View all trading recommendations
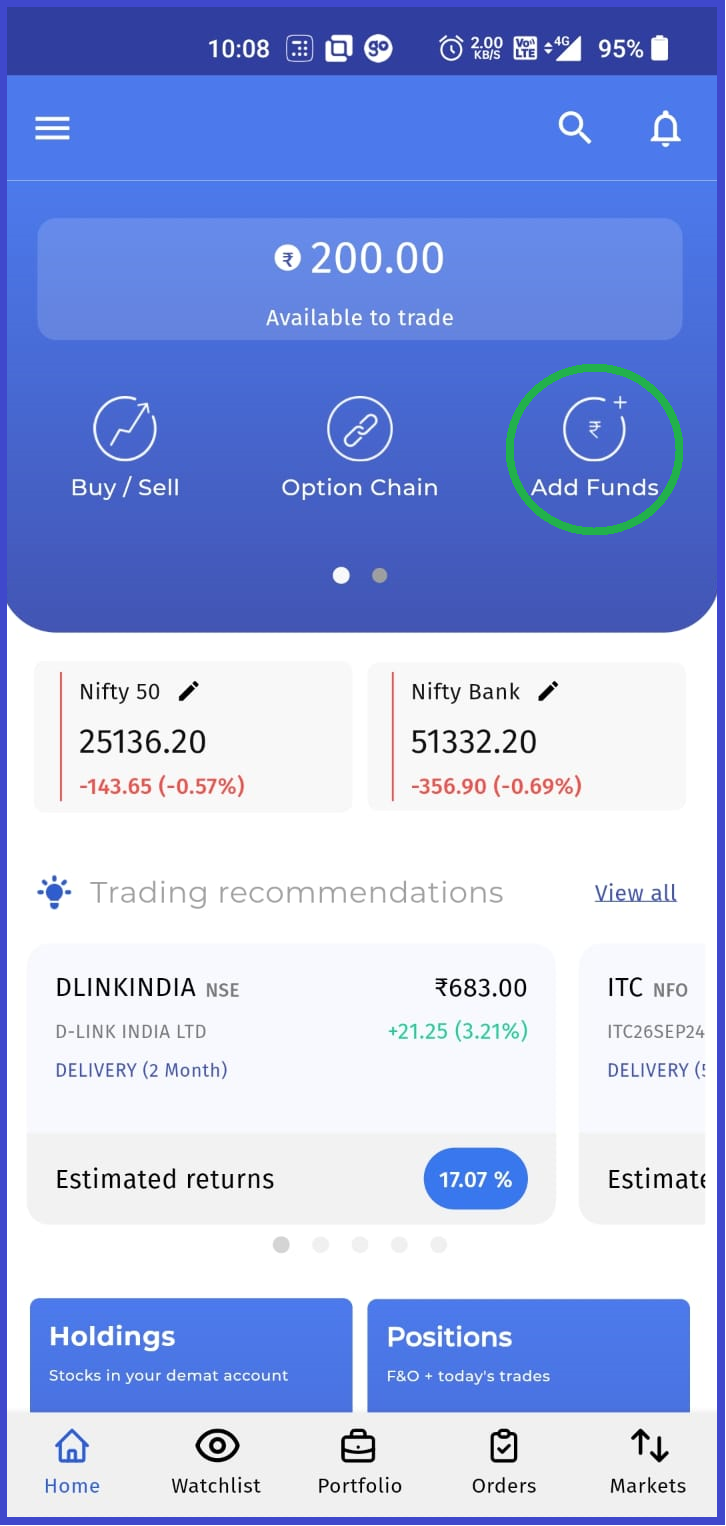The width and height of the screenshot is (726, 1526). tap(635, 893)
